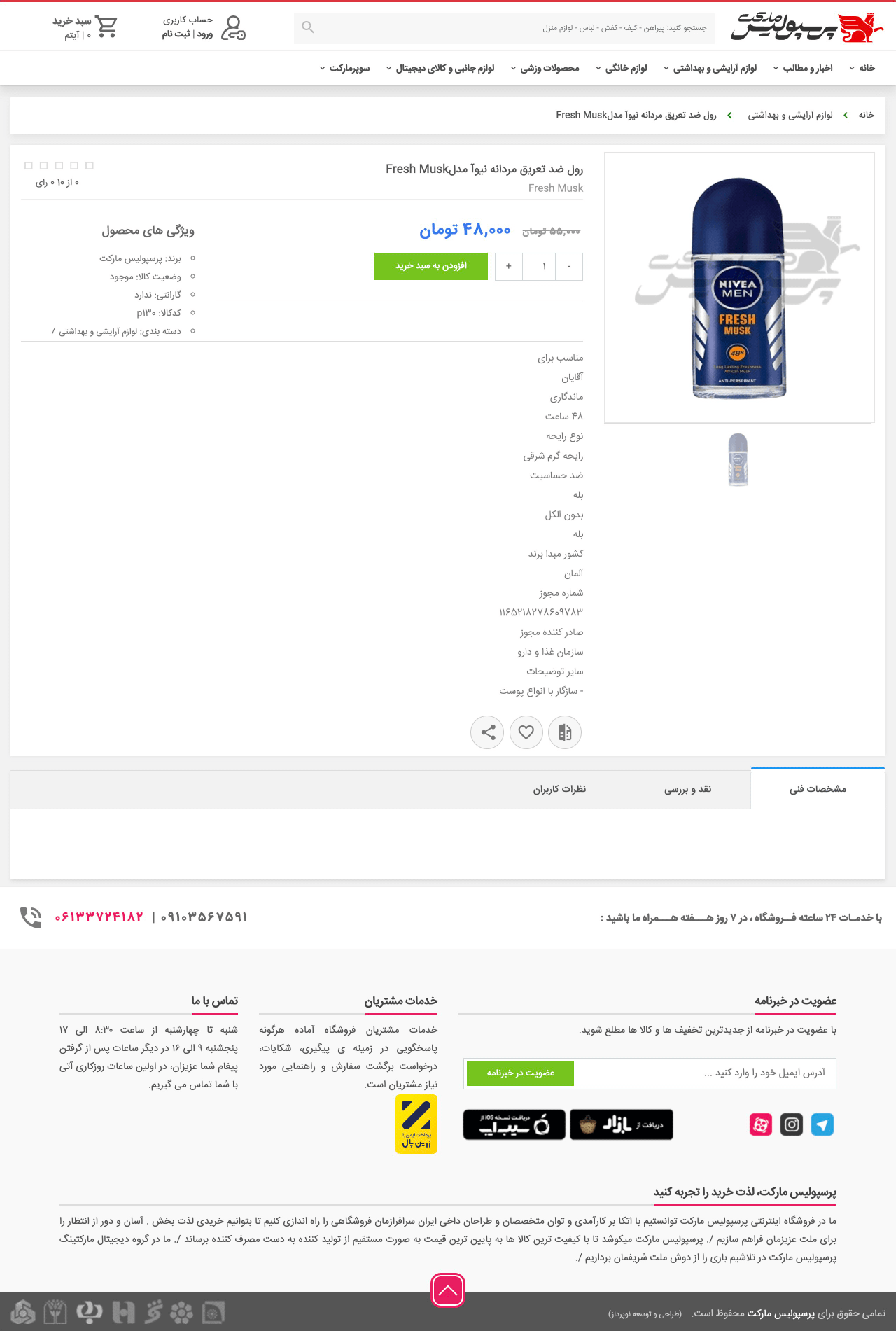Decrease quantity with the minus button
This screenshot has width=896, height=1331.
pos(569,266)
